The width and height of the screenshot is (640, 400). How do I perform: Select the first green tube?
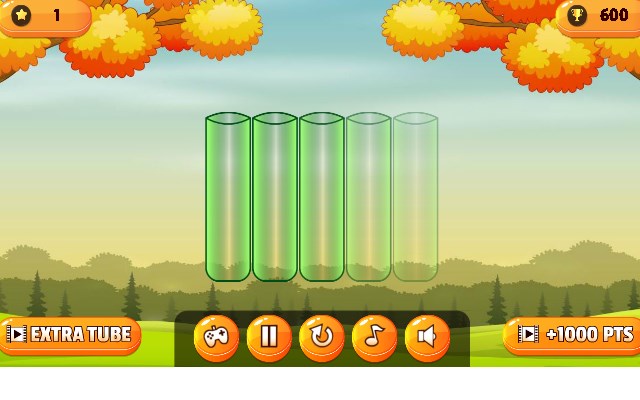point(228,197)
